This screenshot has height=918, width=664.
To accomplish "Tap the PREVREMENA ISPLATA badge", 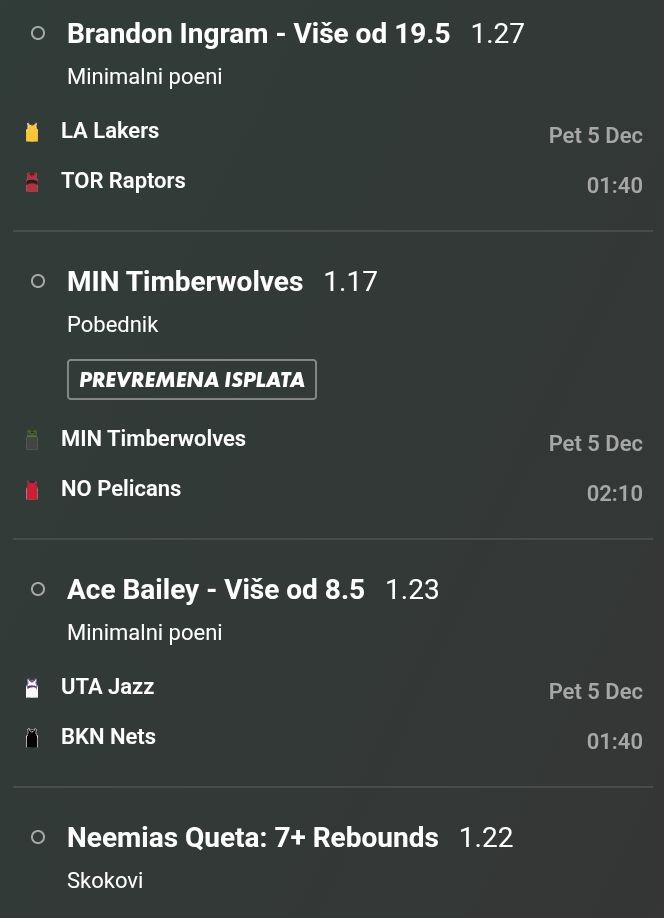I will pos(192,380).
